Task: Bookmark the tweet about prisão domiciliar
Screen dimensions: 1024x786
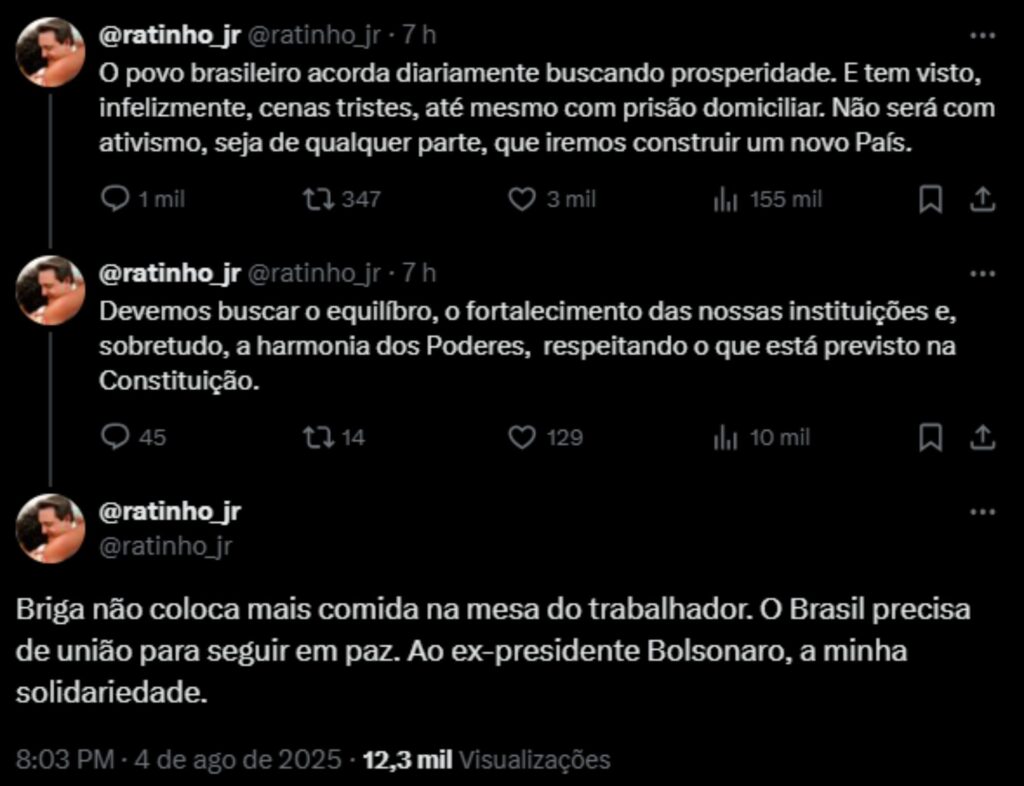Action: 930,199
